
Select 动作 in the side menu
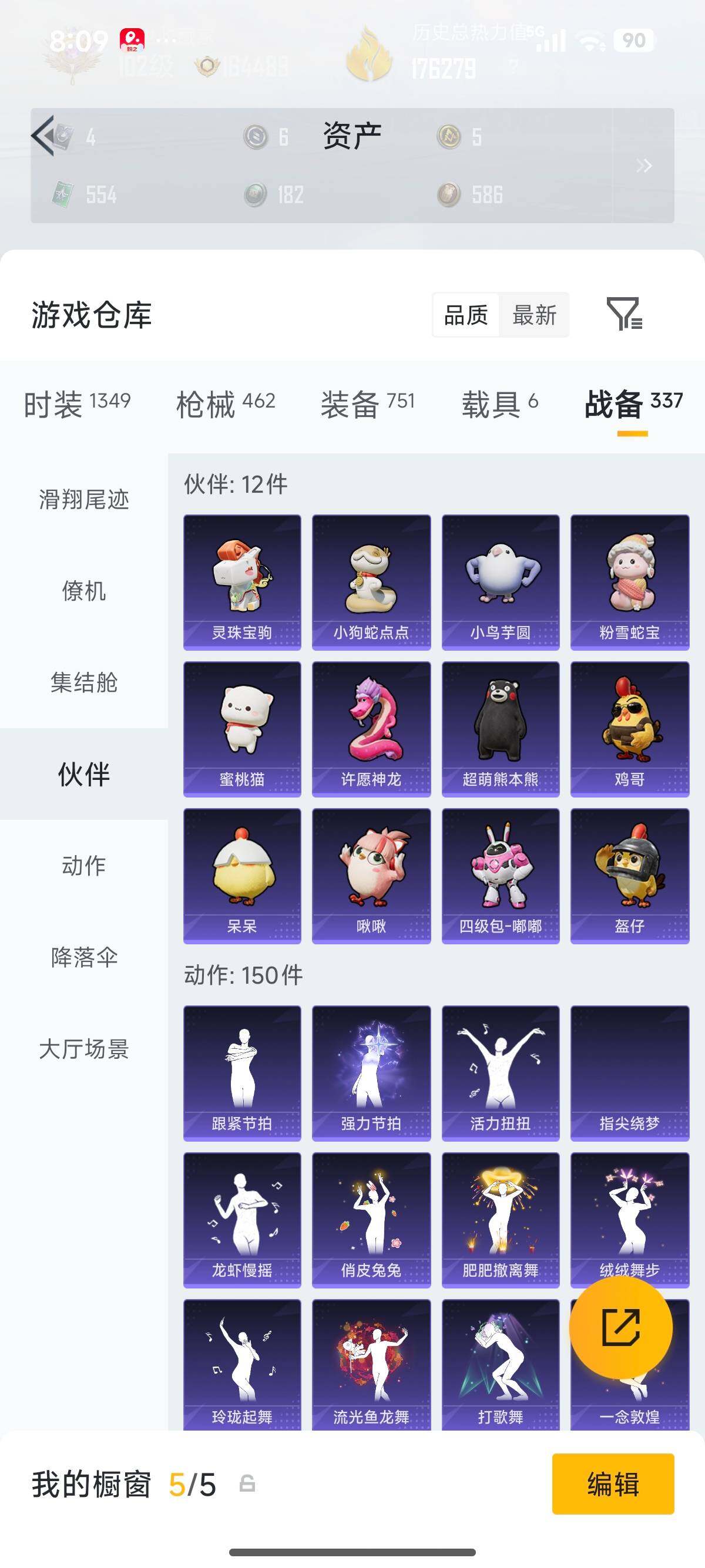84,866
